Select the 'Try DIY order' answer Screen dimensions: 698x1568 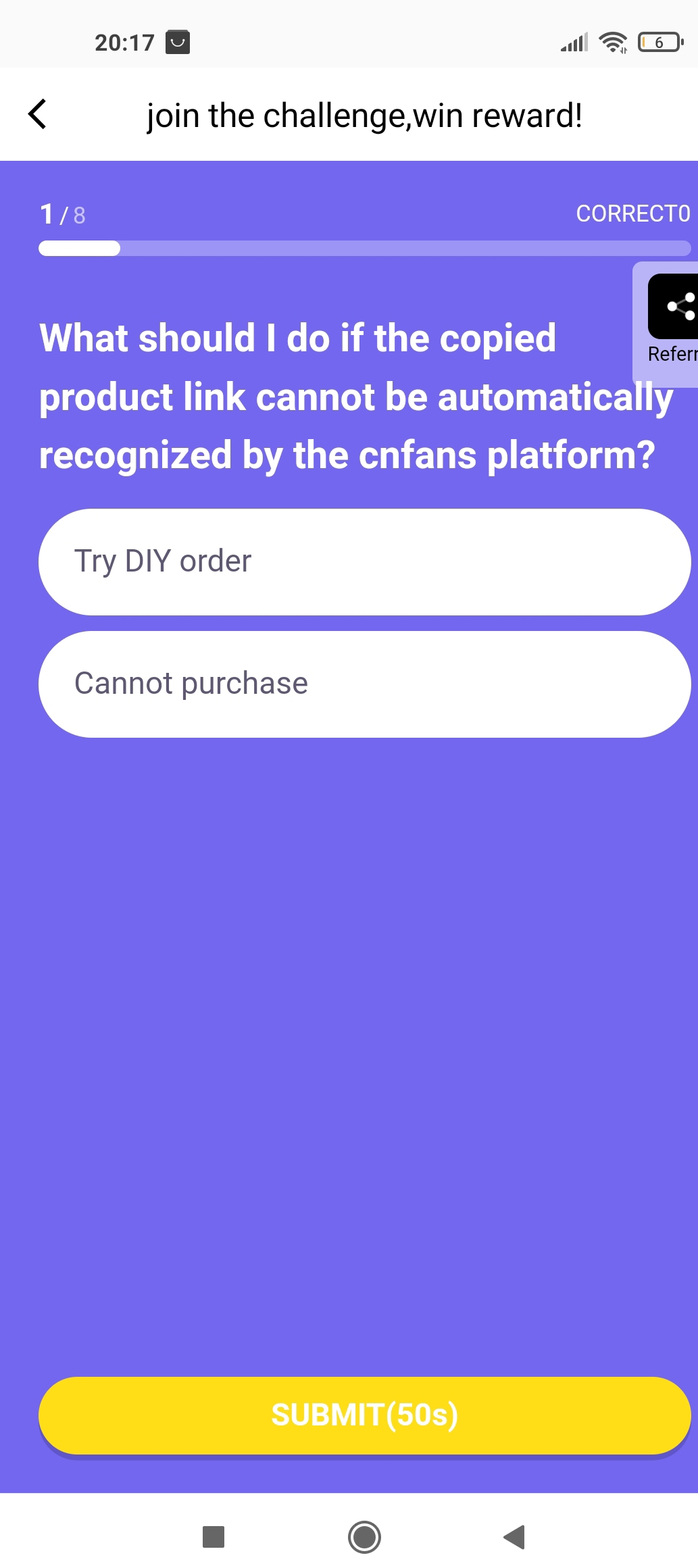click(364, 561)
